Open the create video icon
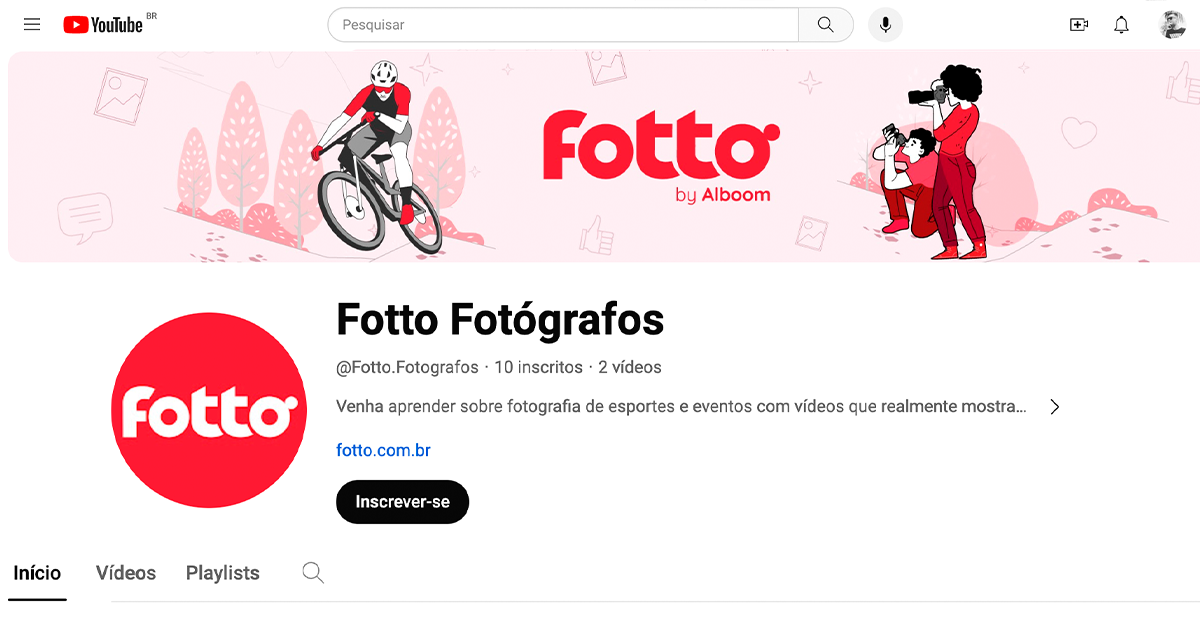1200x628 pixels. (x=1078, y=25)
